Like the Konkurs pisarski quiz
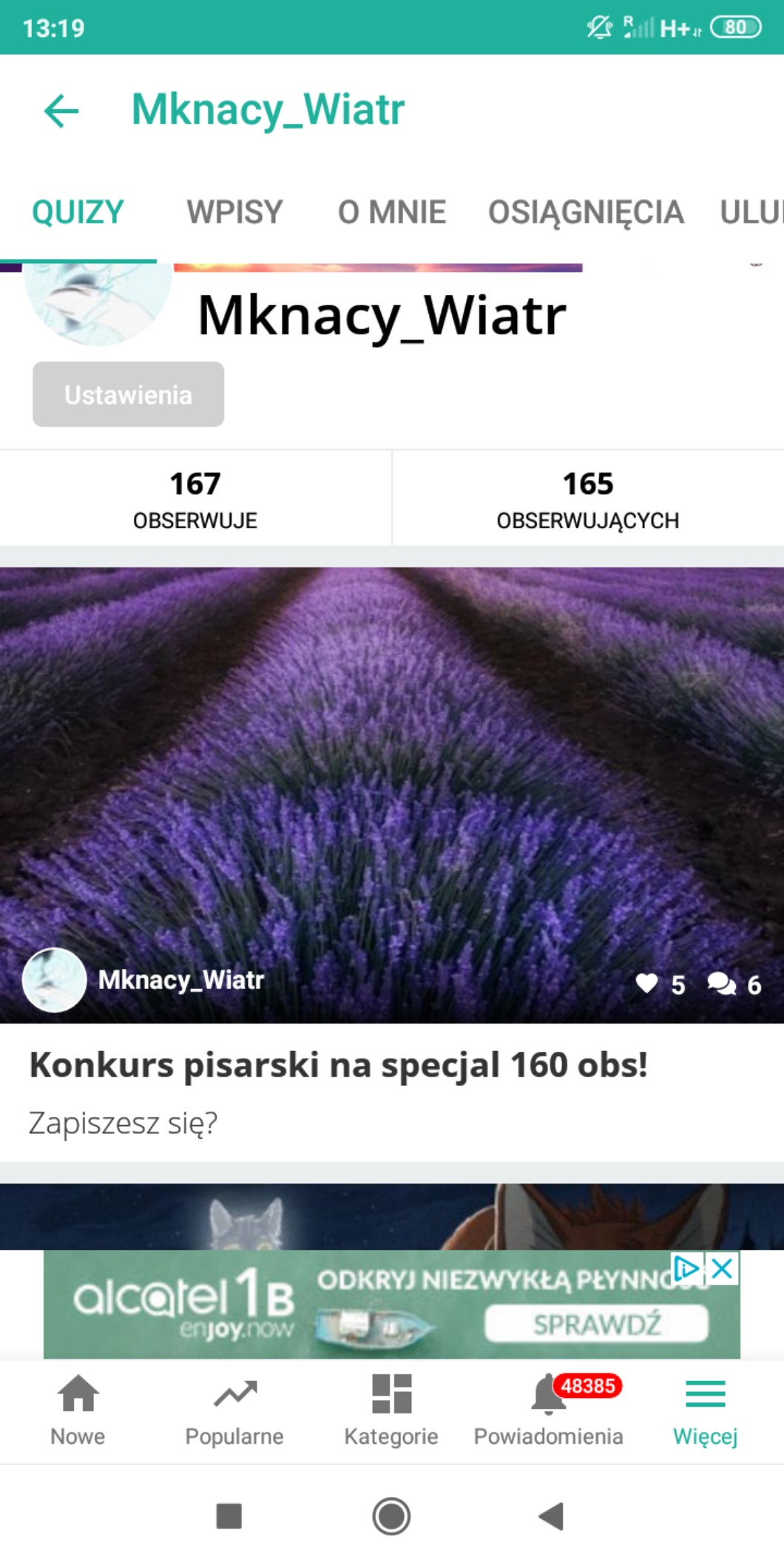This screenshot has height=1568, width=784. click(x=647, y=984)
